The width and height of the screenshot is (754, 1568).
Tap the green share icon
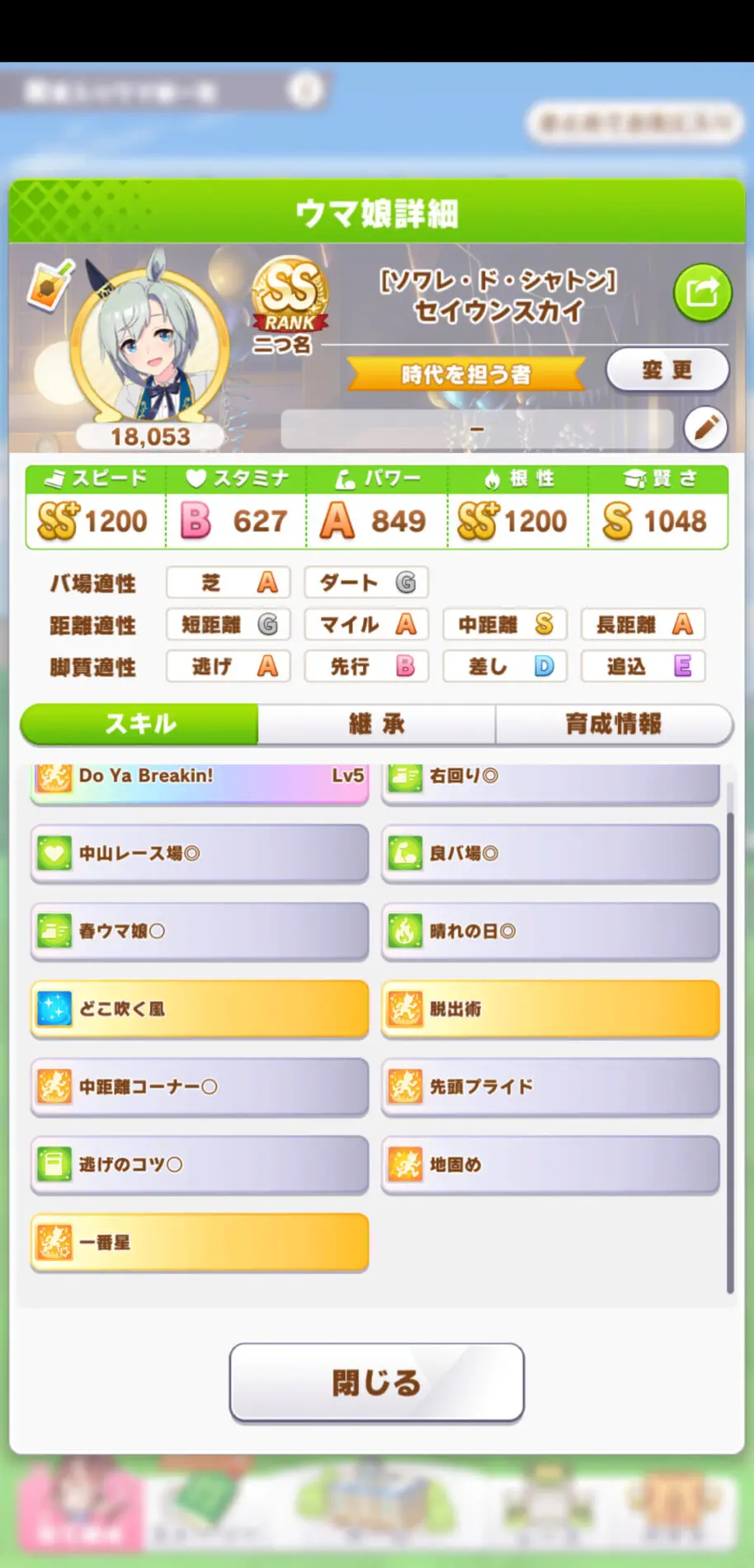[702, 292]
